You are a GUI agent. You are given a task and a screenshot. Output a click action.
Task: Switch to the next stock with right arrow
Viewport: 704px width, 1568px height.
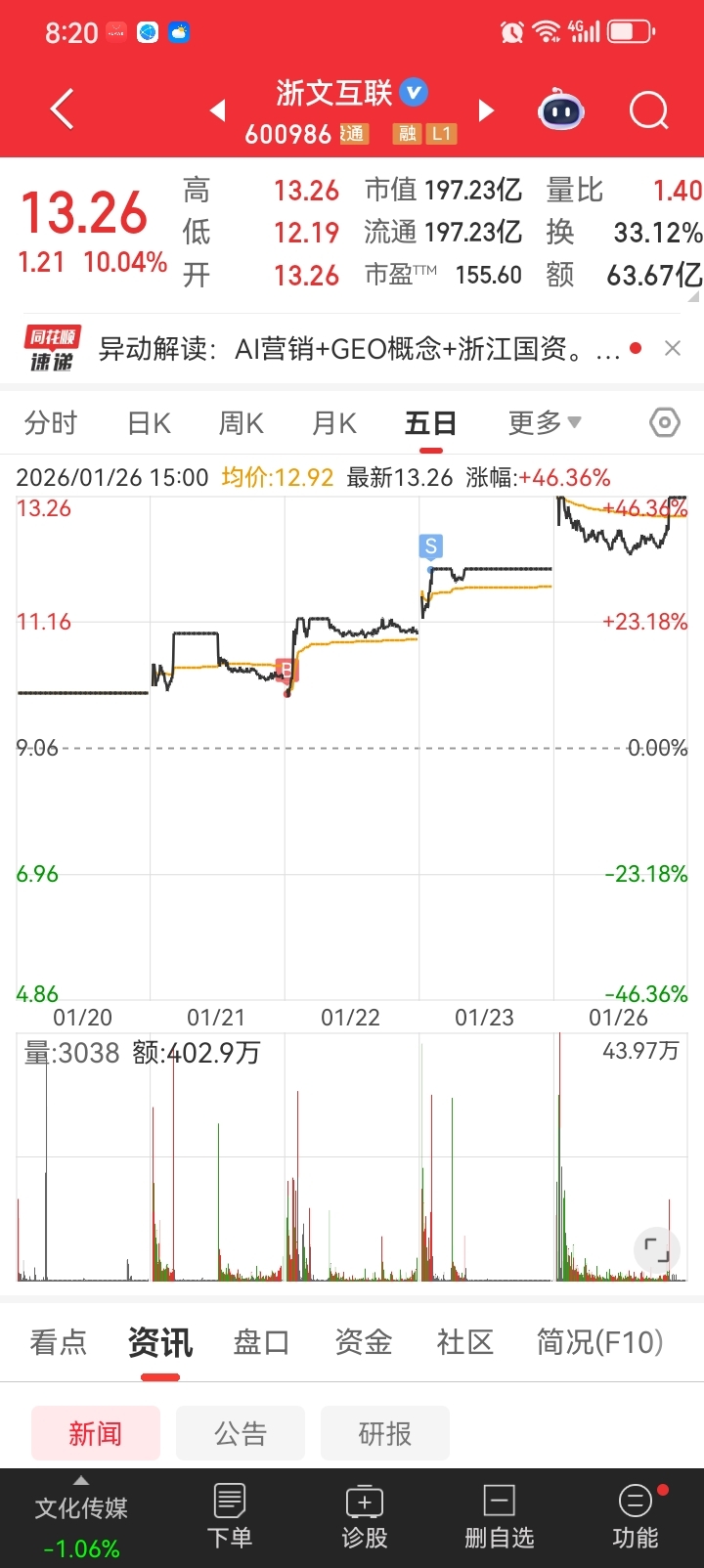[486, 109]
